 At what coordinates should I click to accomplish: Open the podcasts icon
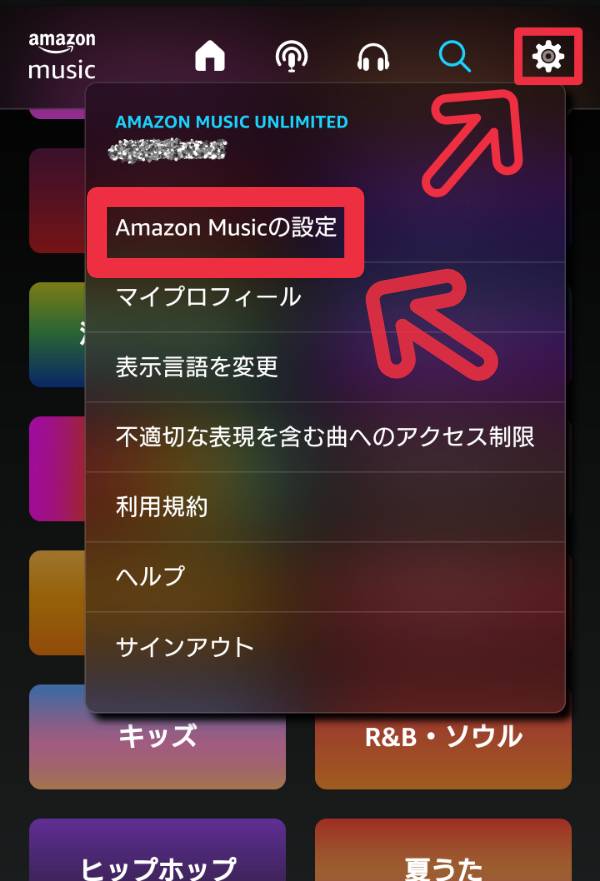tap(292, 56)
